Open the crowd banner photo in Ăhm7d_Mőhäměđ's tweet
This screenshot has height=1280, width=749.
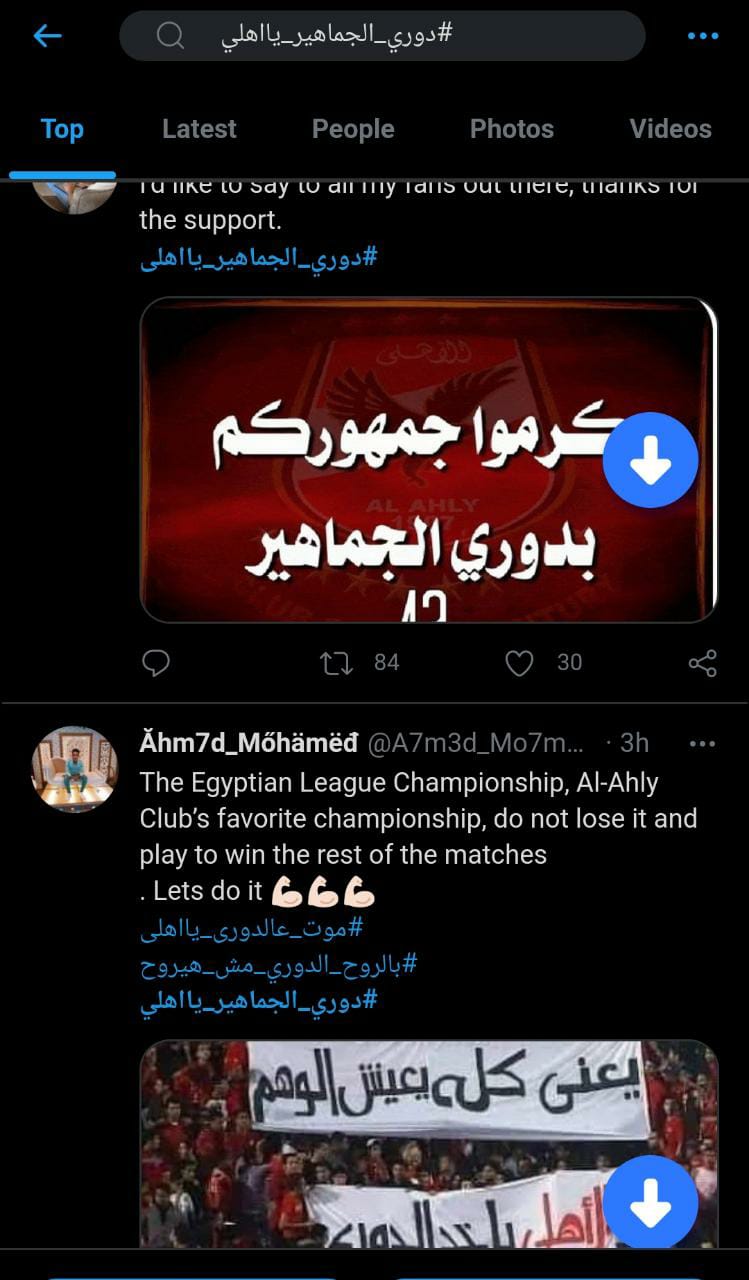click(x=400, y=1140)
